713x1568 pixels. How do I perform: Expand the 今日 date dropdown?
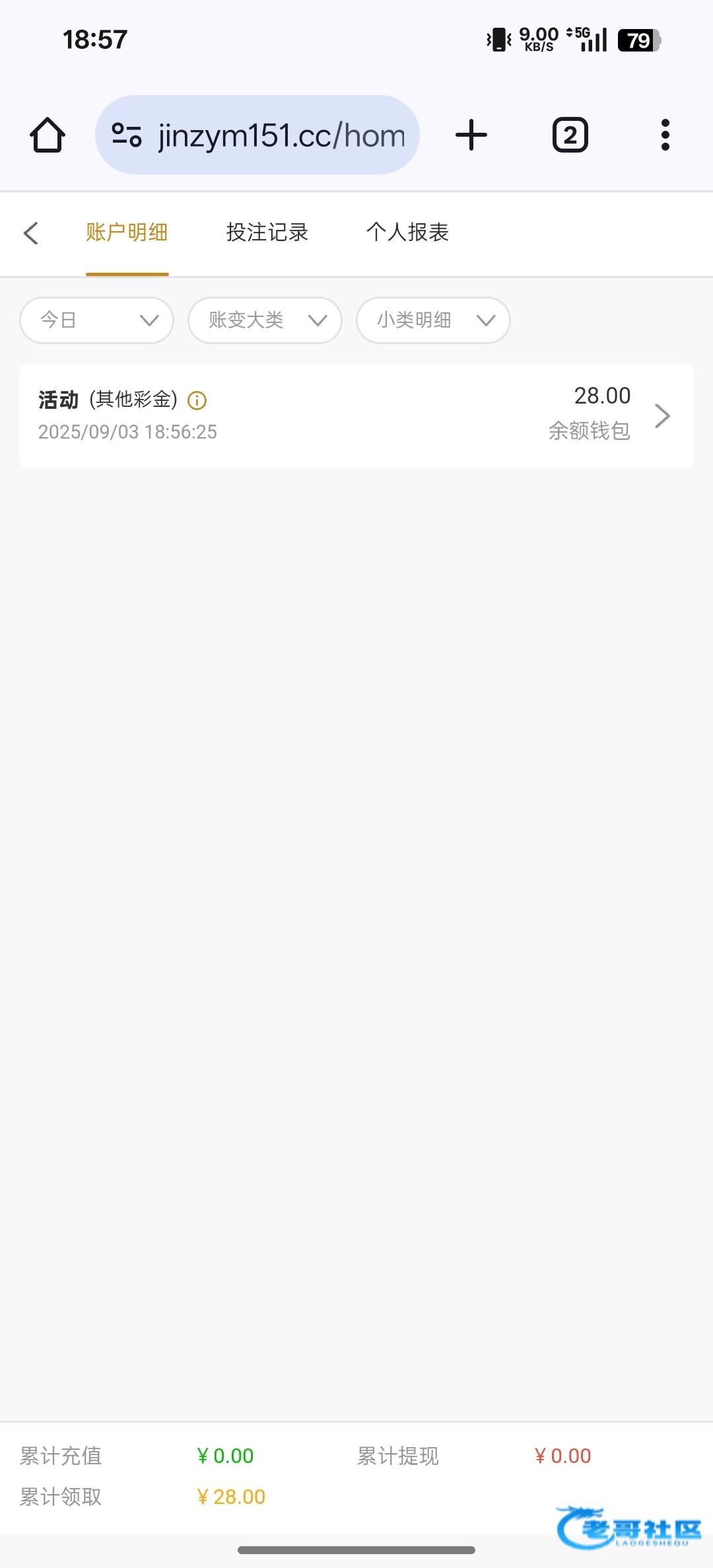coord(97,320)
